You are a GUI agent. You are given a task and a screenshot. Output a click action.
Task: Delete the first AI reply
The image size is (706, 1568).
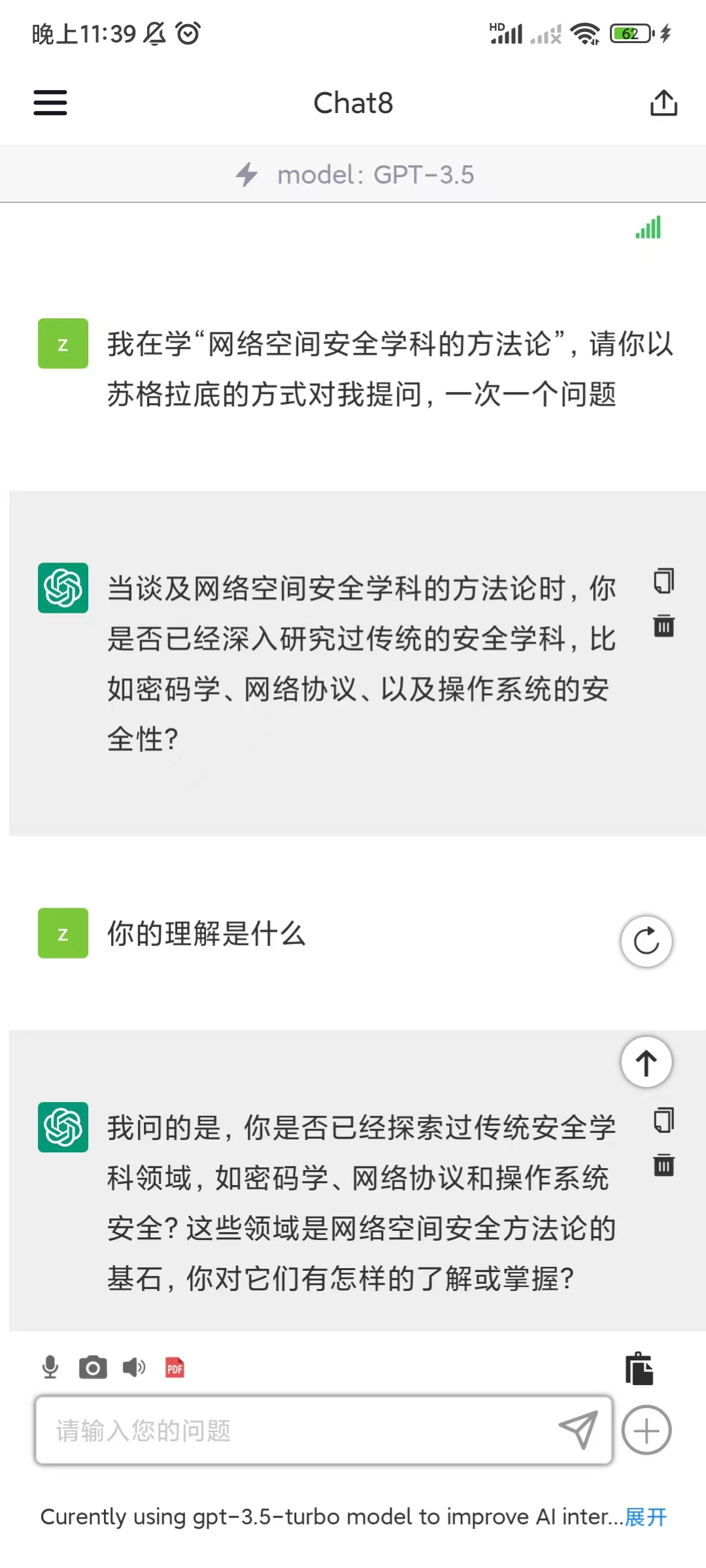[664, 626]
